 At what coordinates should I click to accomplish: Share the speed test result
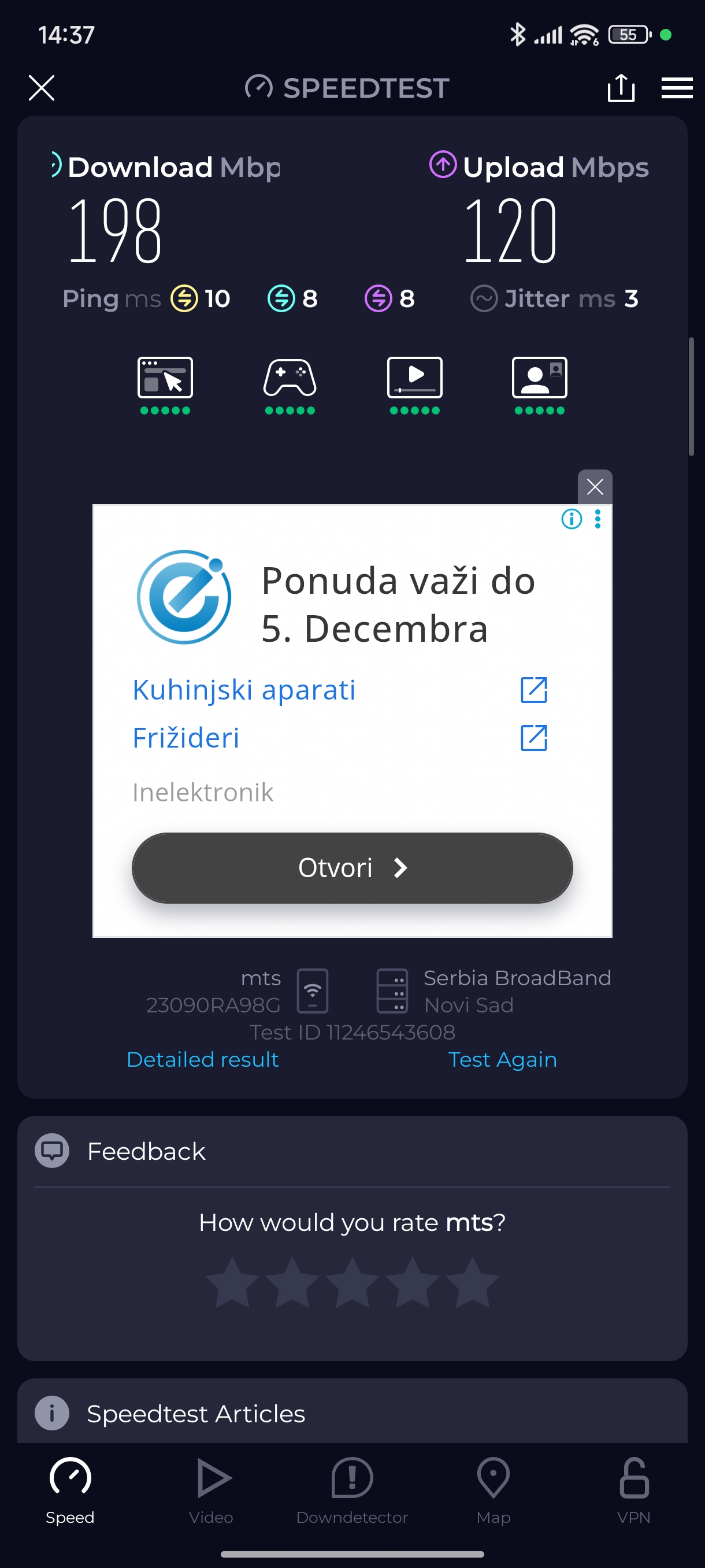tap(621, 88)
